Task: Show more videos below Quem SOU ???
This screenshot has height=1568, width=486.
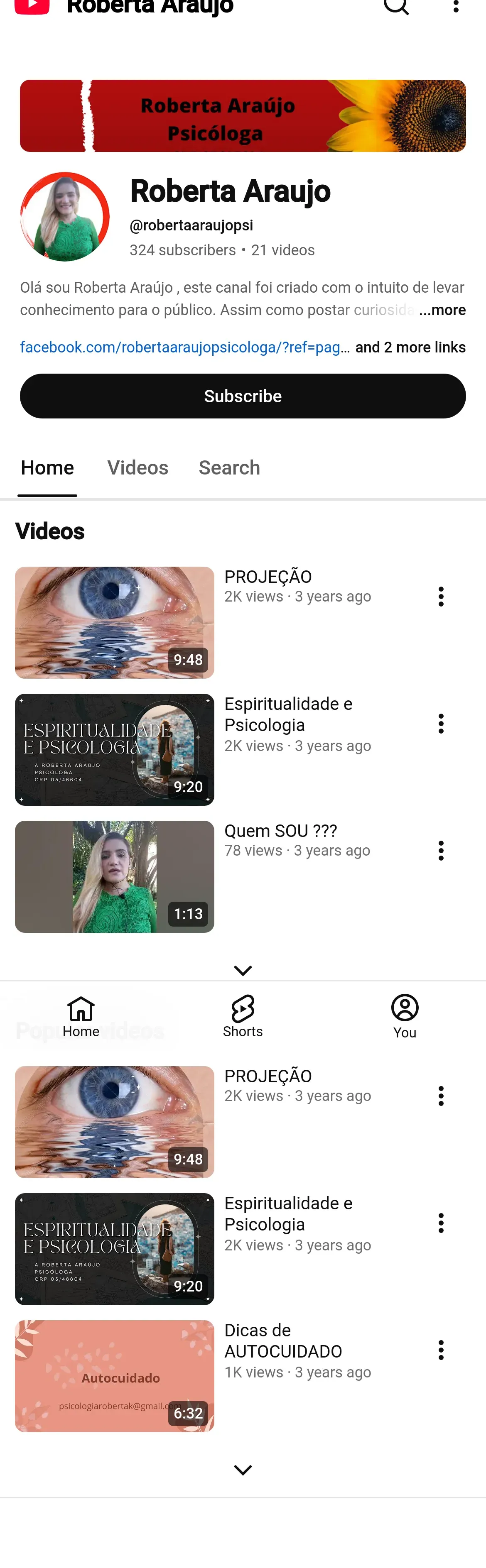Action: coord(243,970)
